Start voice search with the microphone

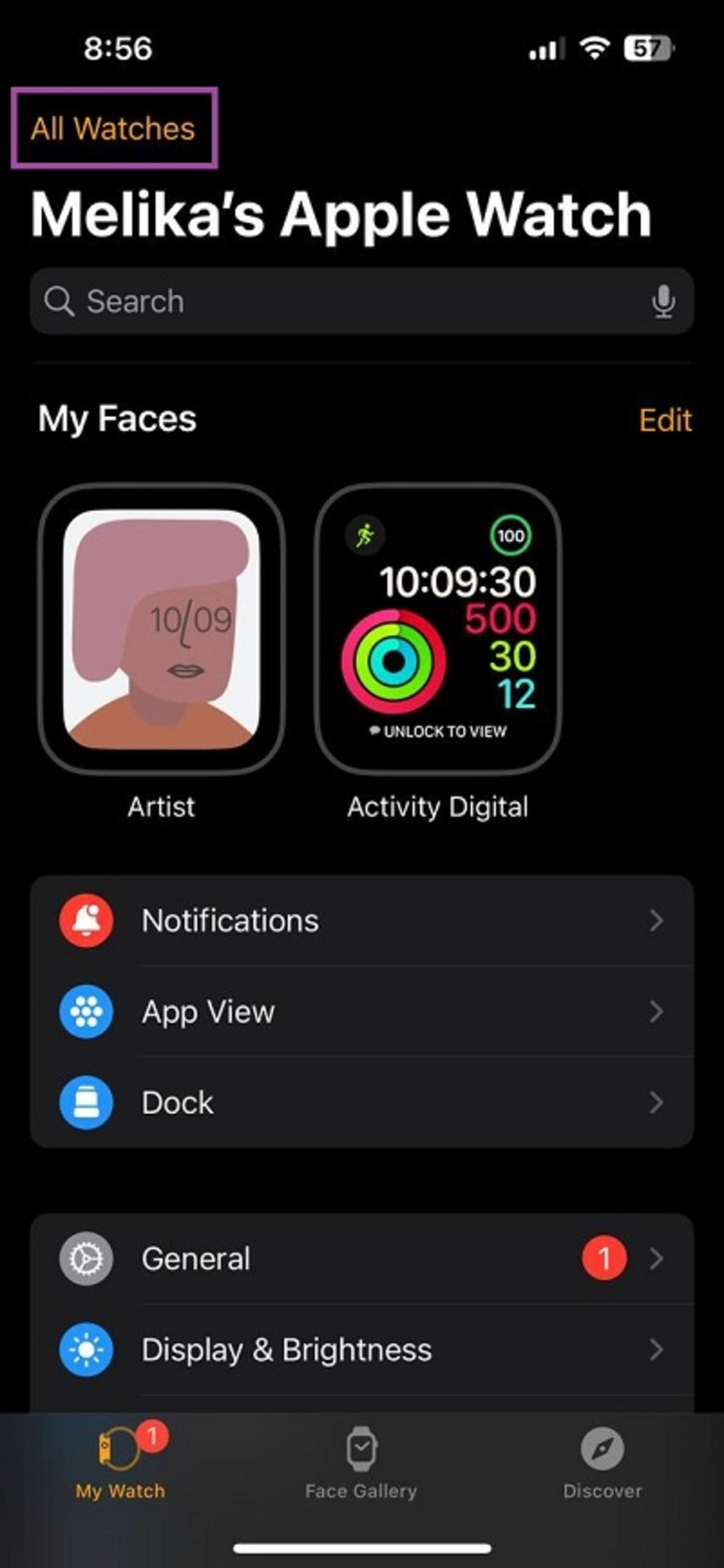coord(663,301)
